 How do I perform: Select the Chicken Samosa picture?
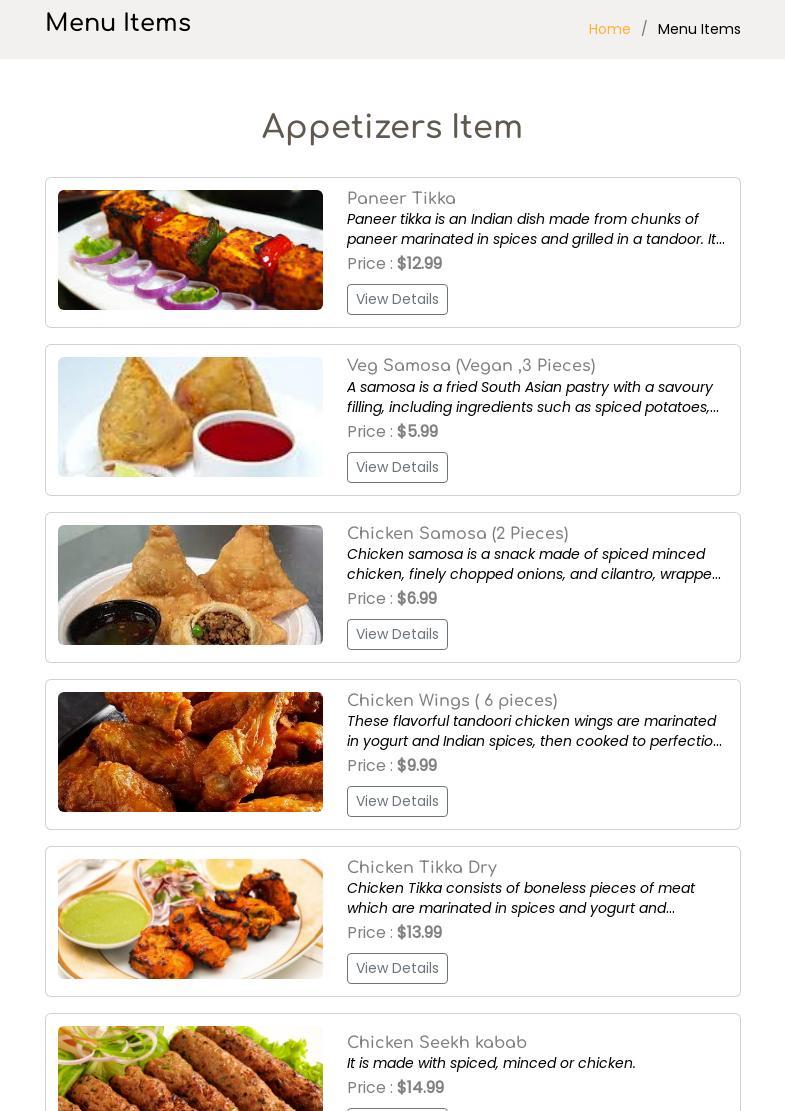pyautogui.click(x=190, y=585)
